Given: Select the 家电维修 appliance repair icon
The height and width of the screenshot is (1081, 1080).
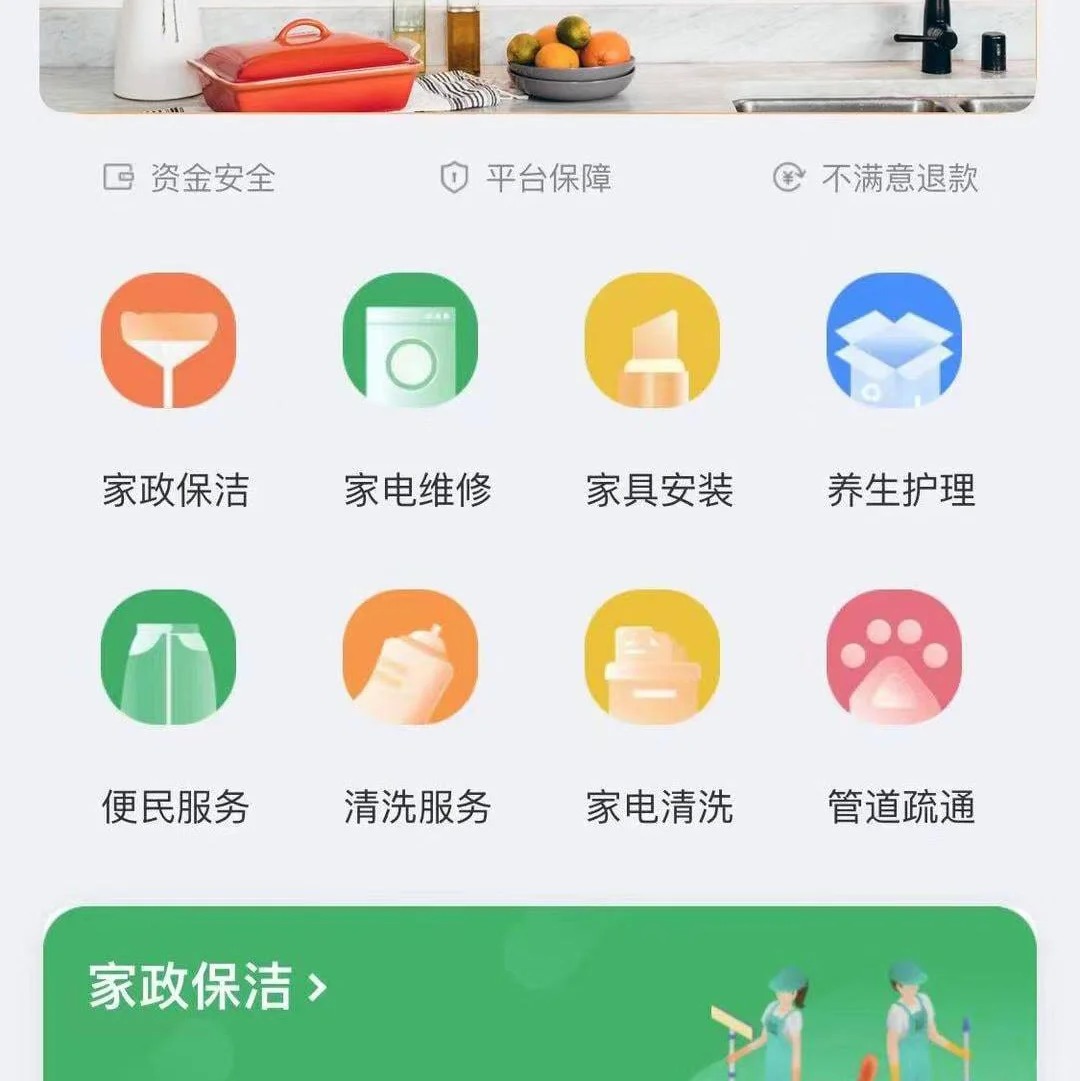Looking at the screenshot, I should click(x=412, y=340).
